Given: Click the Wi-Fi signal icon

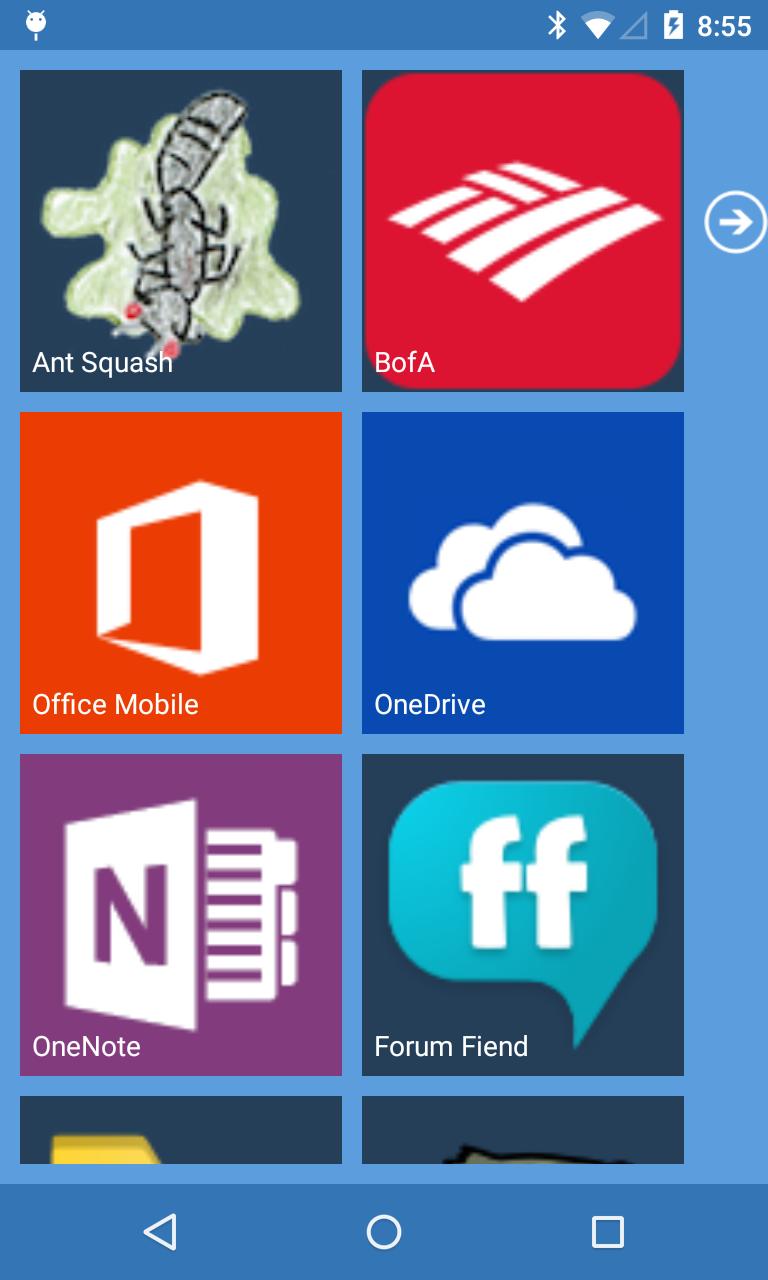Looking at the screenshot, I should [x=597, y=25].
